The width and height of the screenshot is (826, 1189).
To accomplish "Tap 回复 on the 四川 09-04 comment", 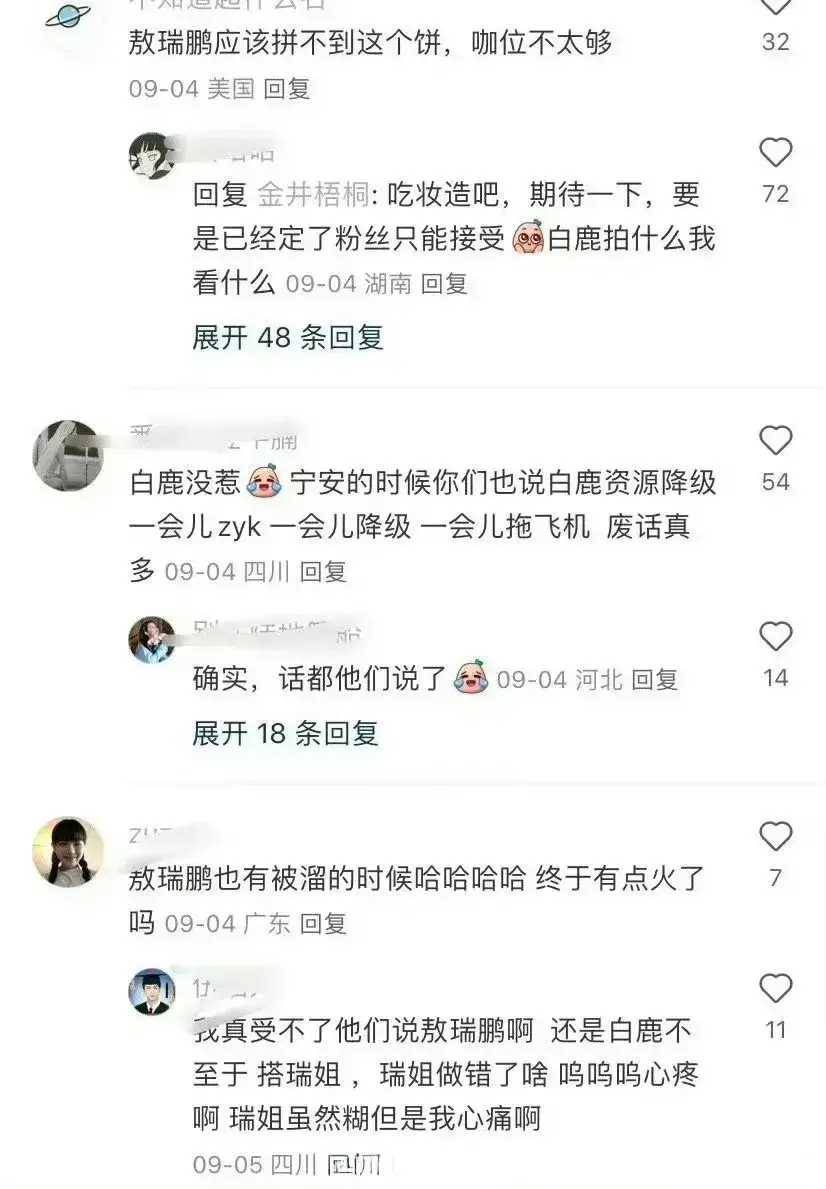I will click(x=323, y=572).
